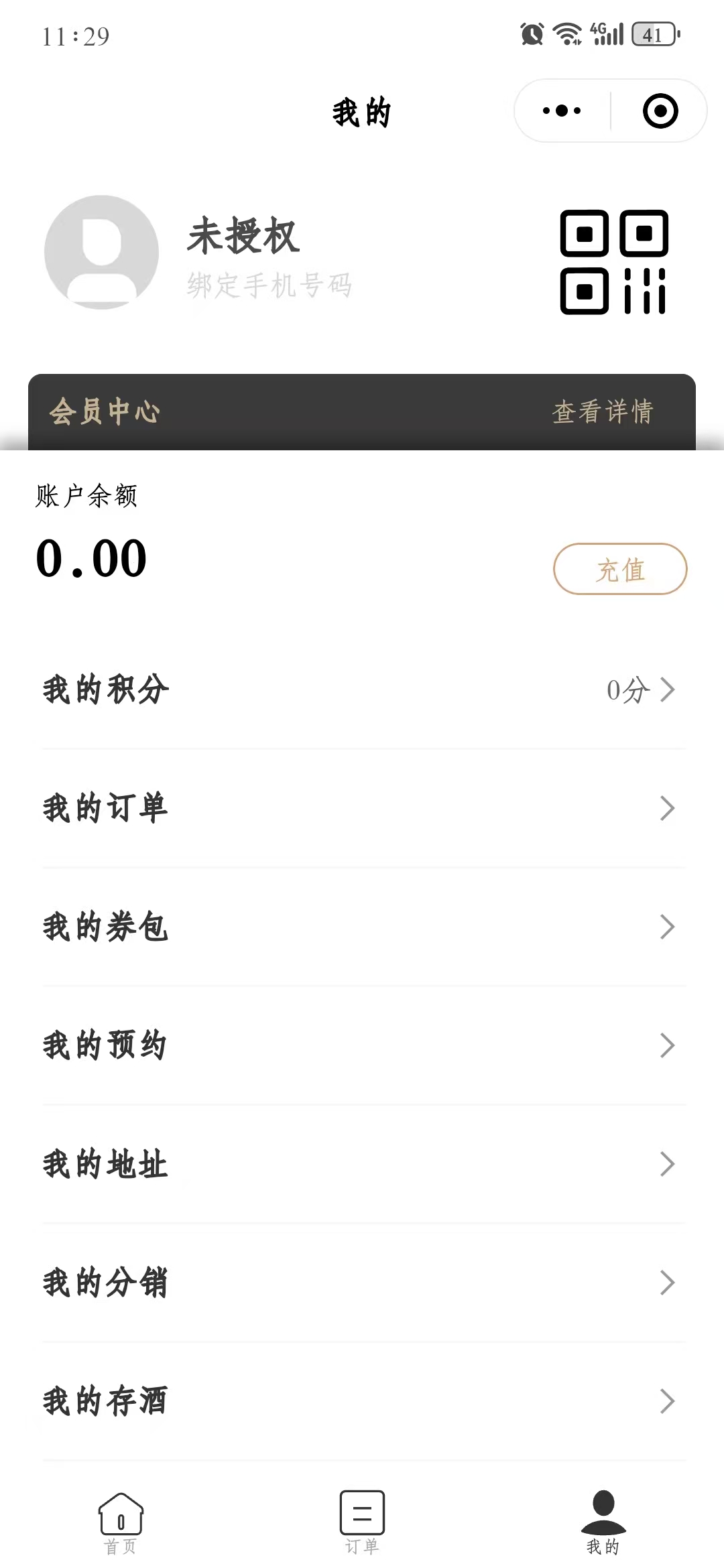The width and height of the screenshot is (724, 1568).
Task: Open 我的积分 points row
Action: 362,690
